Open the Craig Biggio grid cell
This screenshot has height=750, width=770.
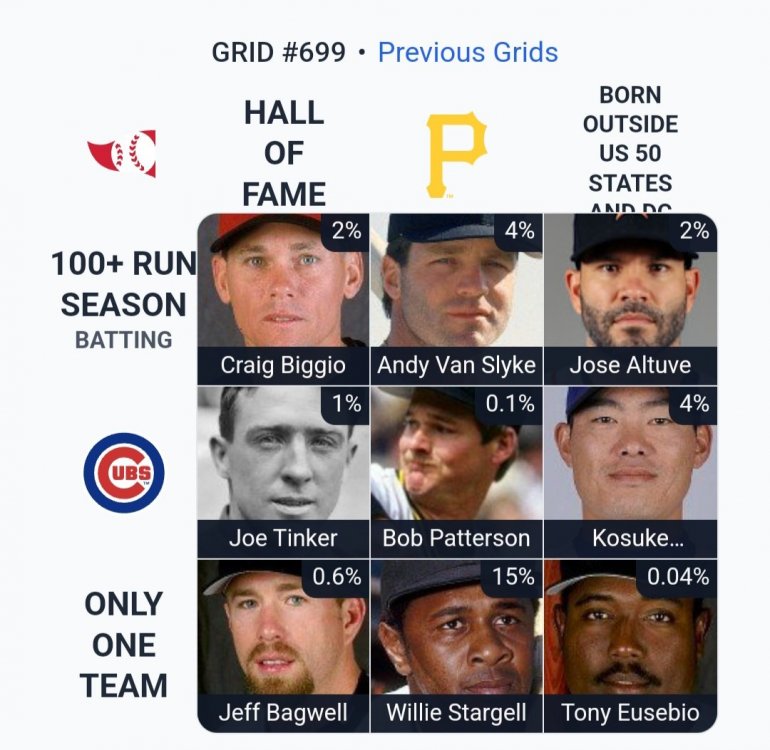coord(283,298)
